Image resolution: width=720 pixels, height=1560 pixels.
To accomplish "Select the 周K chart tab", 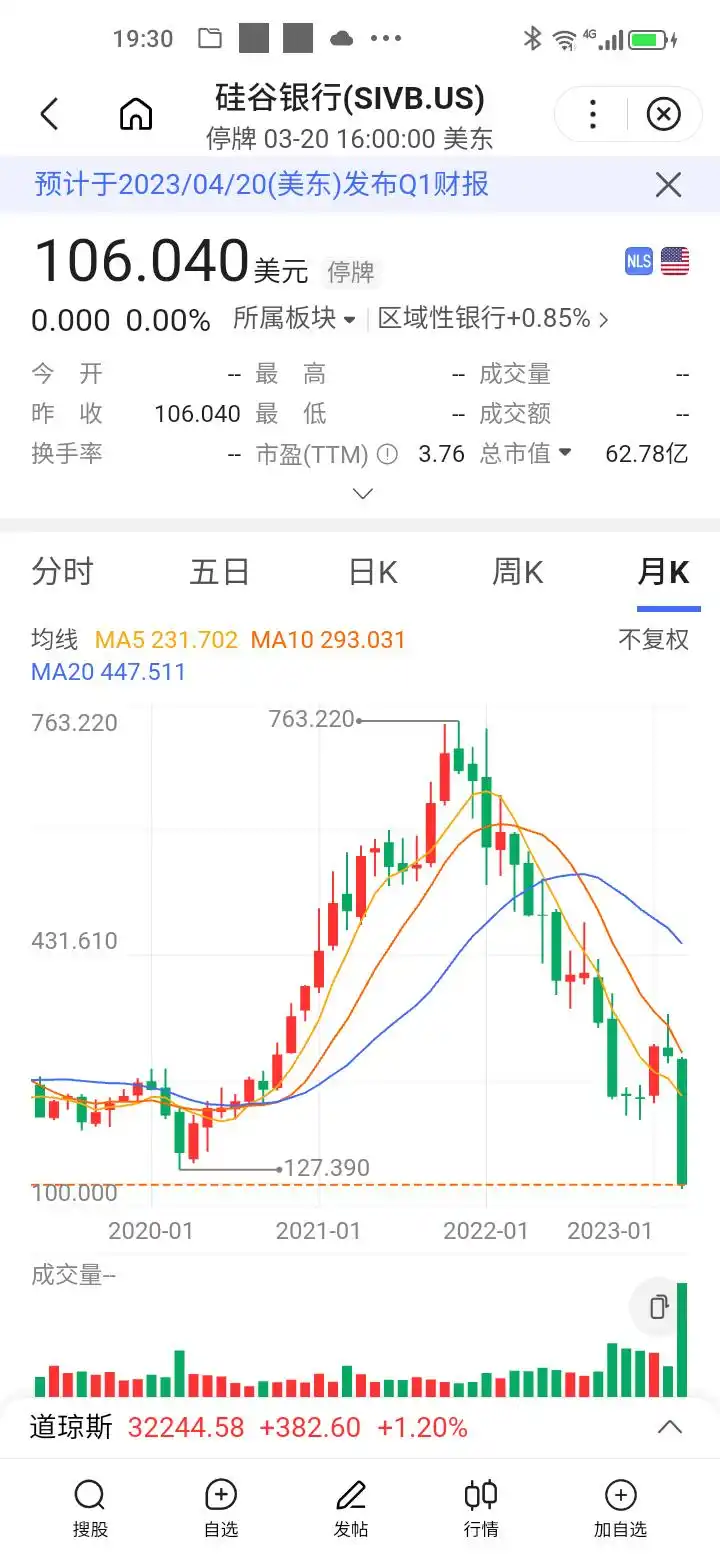I will 518,572.
